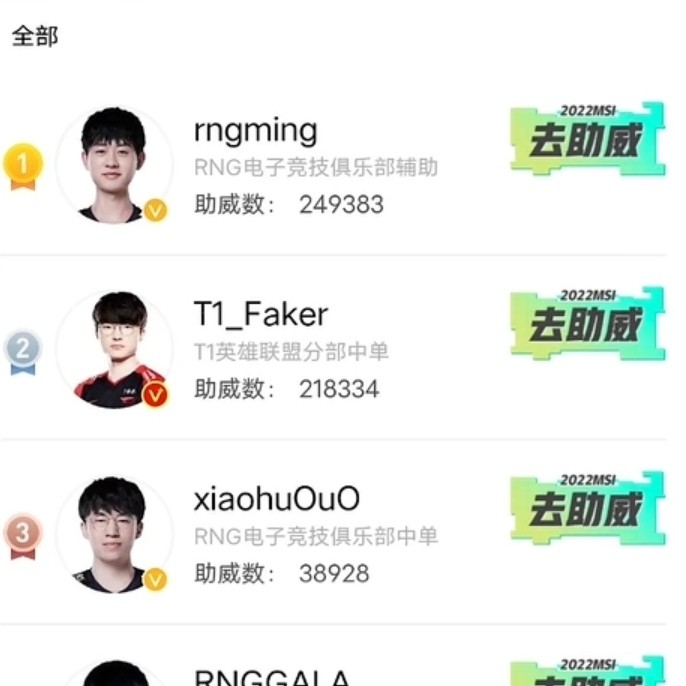Cheer for T1_Faker with 去助威

(x=586, y=325)
